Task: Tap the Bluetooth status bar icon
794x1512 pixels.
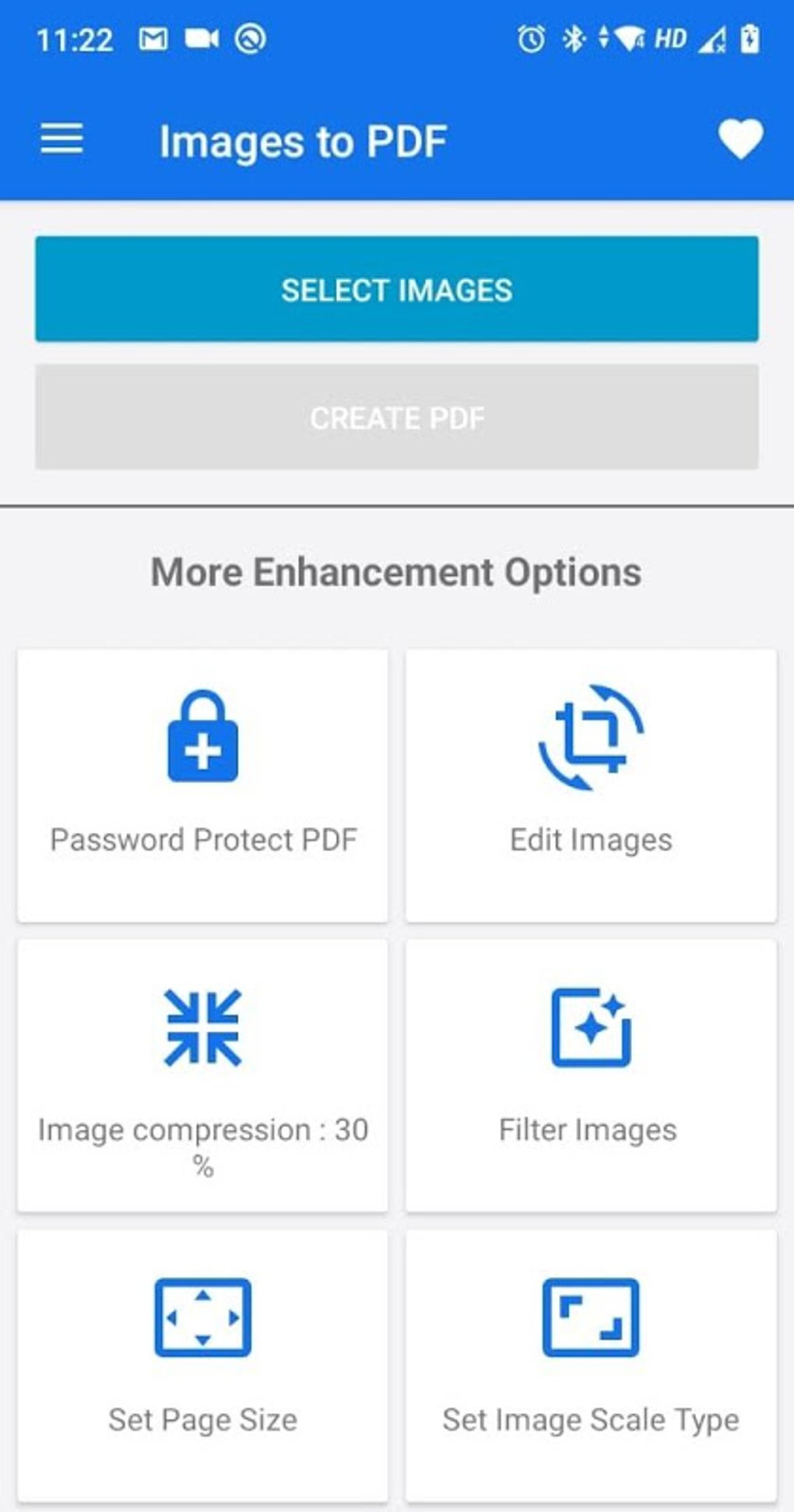Action: pyautogui.click(x=571, y=37)
